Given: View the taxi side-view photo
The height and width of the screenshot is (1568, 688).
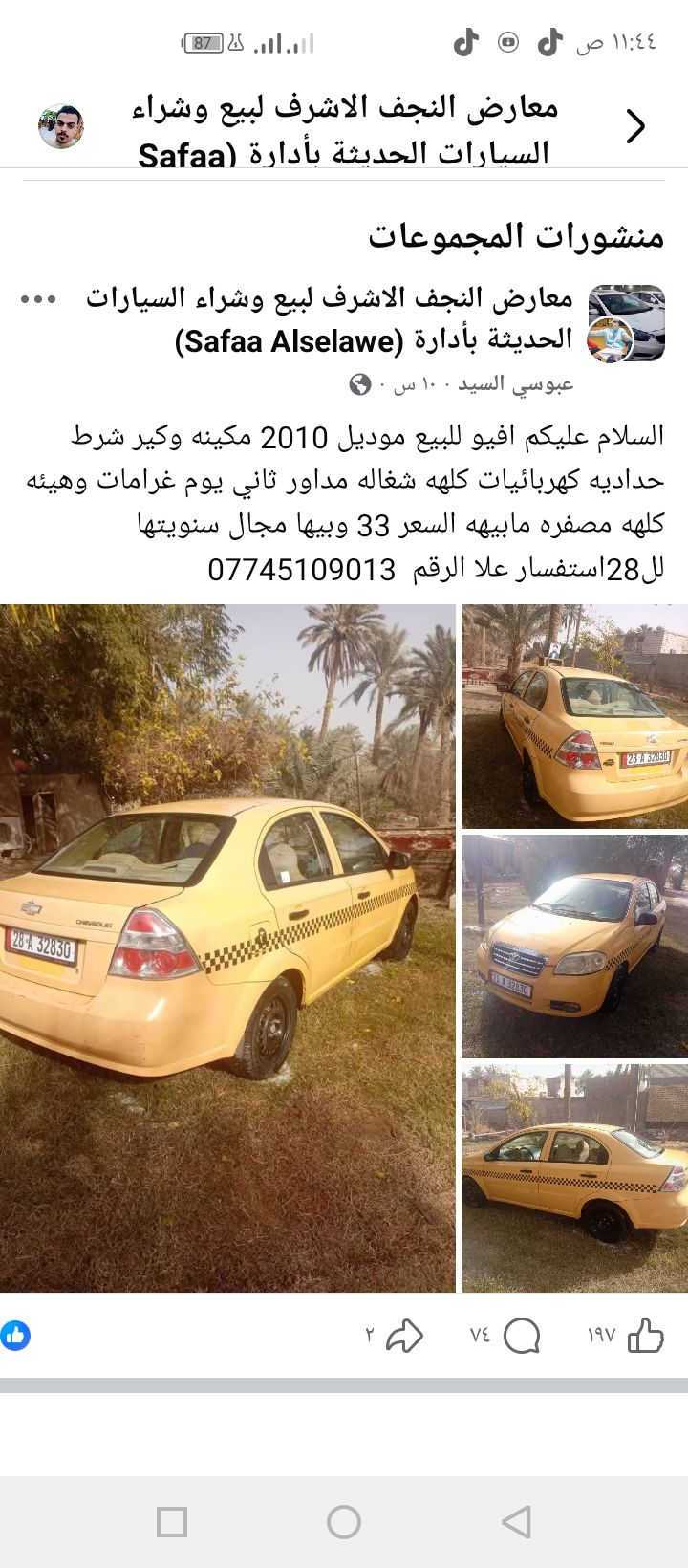Looking at the screenshot, I should point(574,1178).
